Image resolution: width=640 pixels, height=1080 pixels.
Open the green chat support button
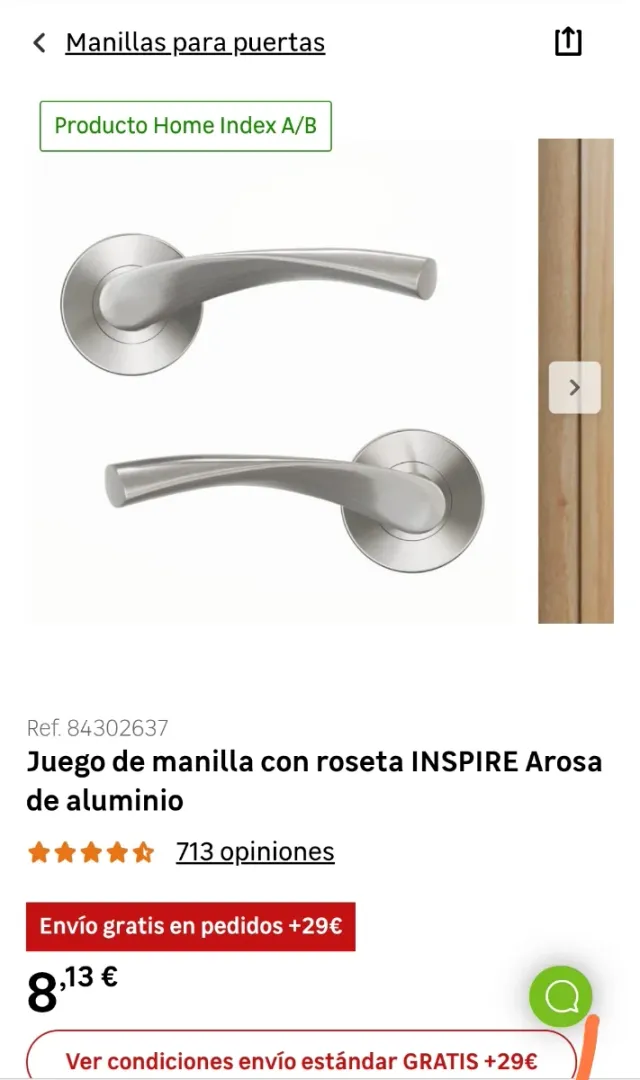coord(561,996)
